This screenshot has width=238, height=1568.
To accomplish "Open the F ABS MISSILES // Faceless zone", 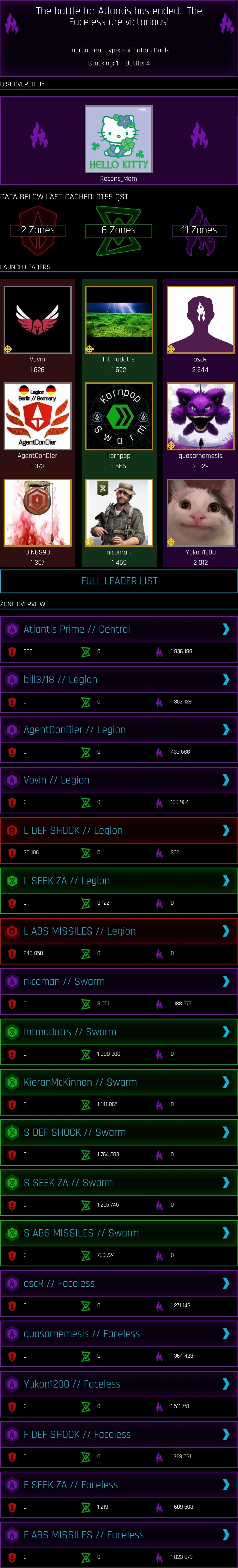I will tap(226, 1535).
